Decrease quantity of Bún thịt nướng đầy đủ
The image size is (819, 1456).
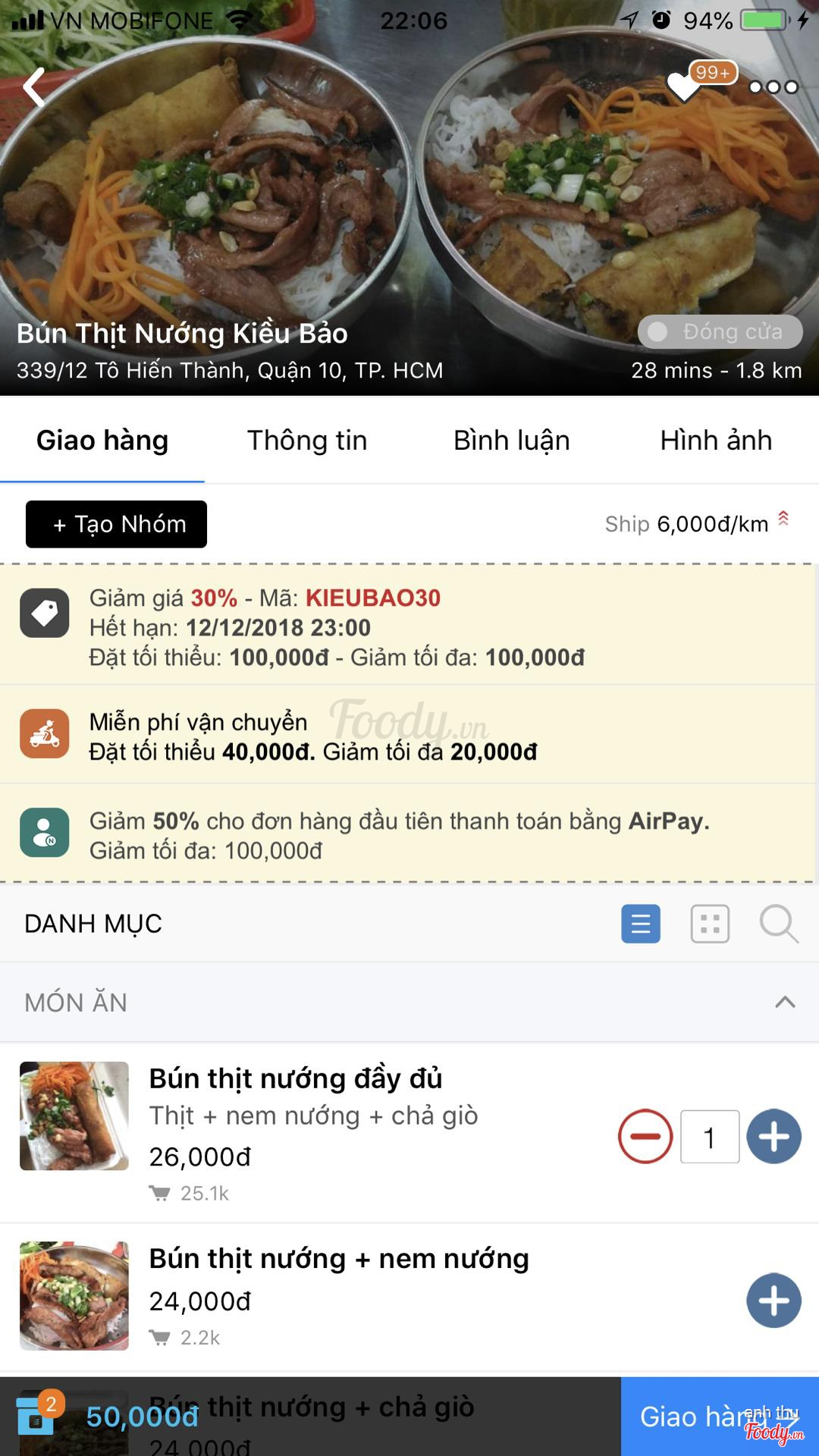[x=645, y=1137]
